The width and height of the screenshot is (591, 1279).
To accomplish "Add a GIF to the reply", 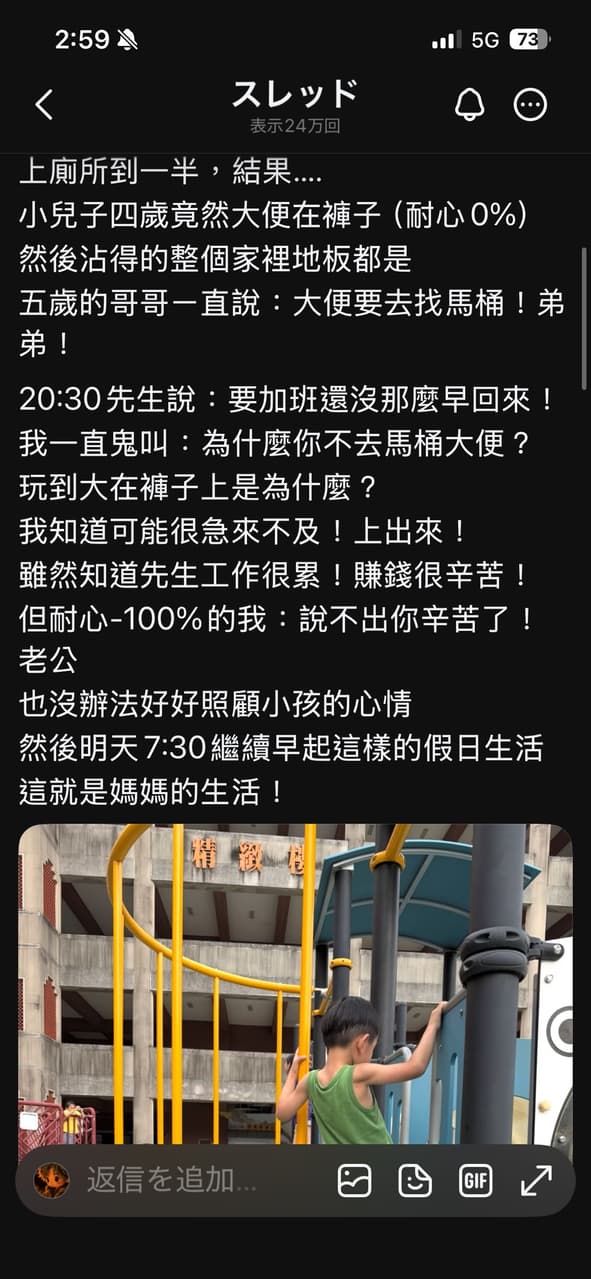I will (x=476, y=1181).
